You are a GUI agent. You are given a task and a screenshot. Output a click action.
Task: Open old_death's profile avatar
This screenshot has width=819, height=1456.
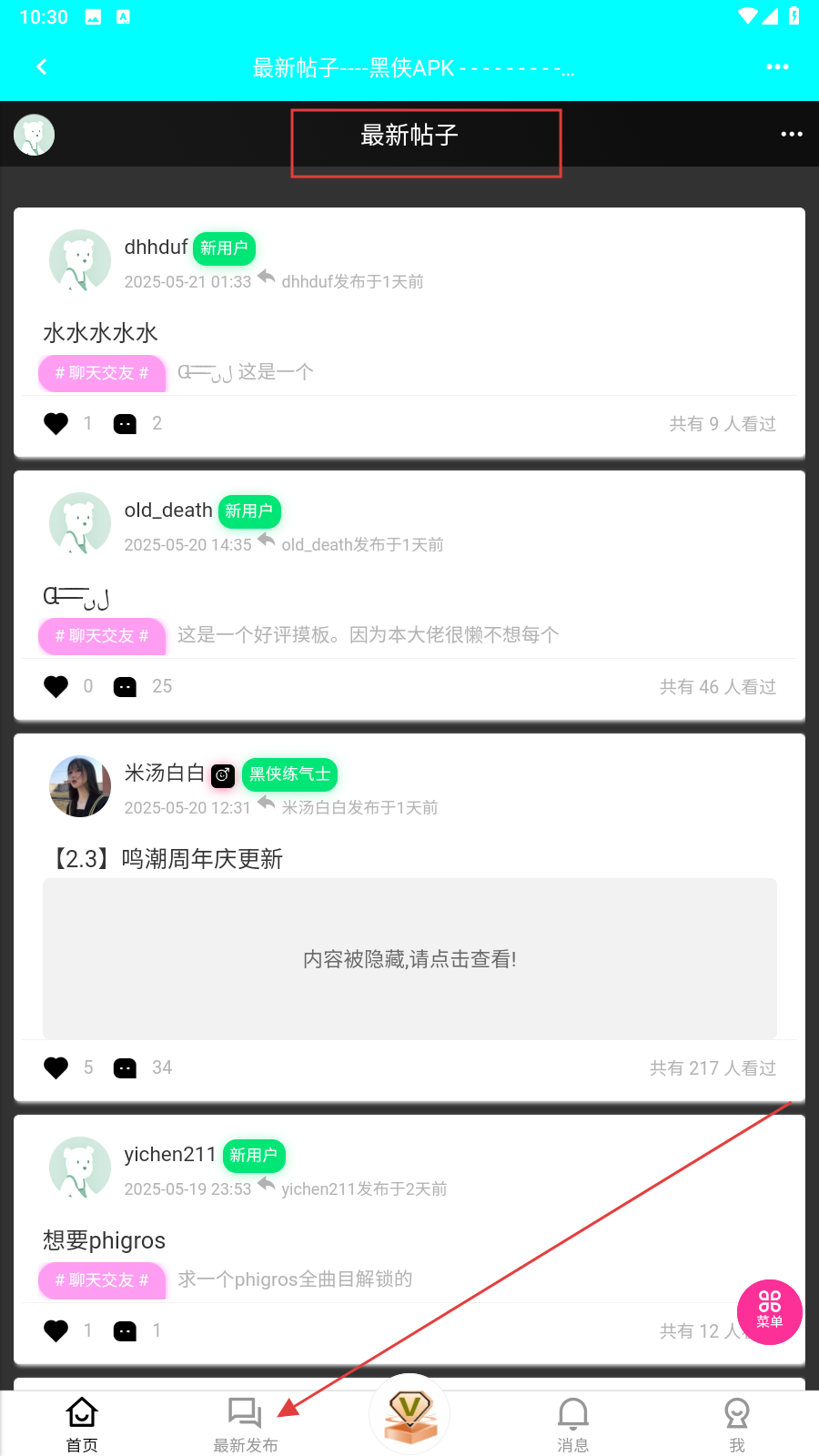point(80,523)
